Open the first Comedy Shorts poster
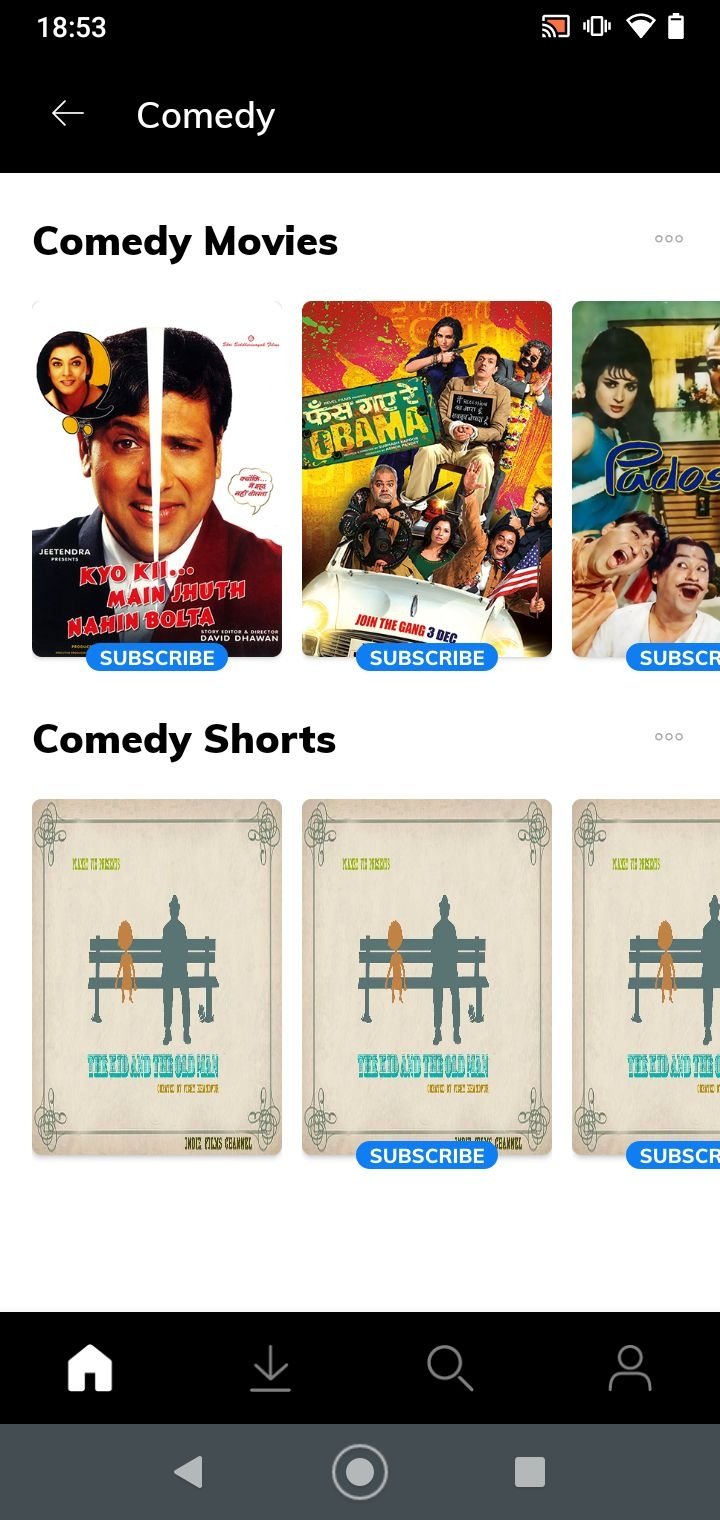Image resolution: width=720 pixels, height=1520 pixels. 157,977
